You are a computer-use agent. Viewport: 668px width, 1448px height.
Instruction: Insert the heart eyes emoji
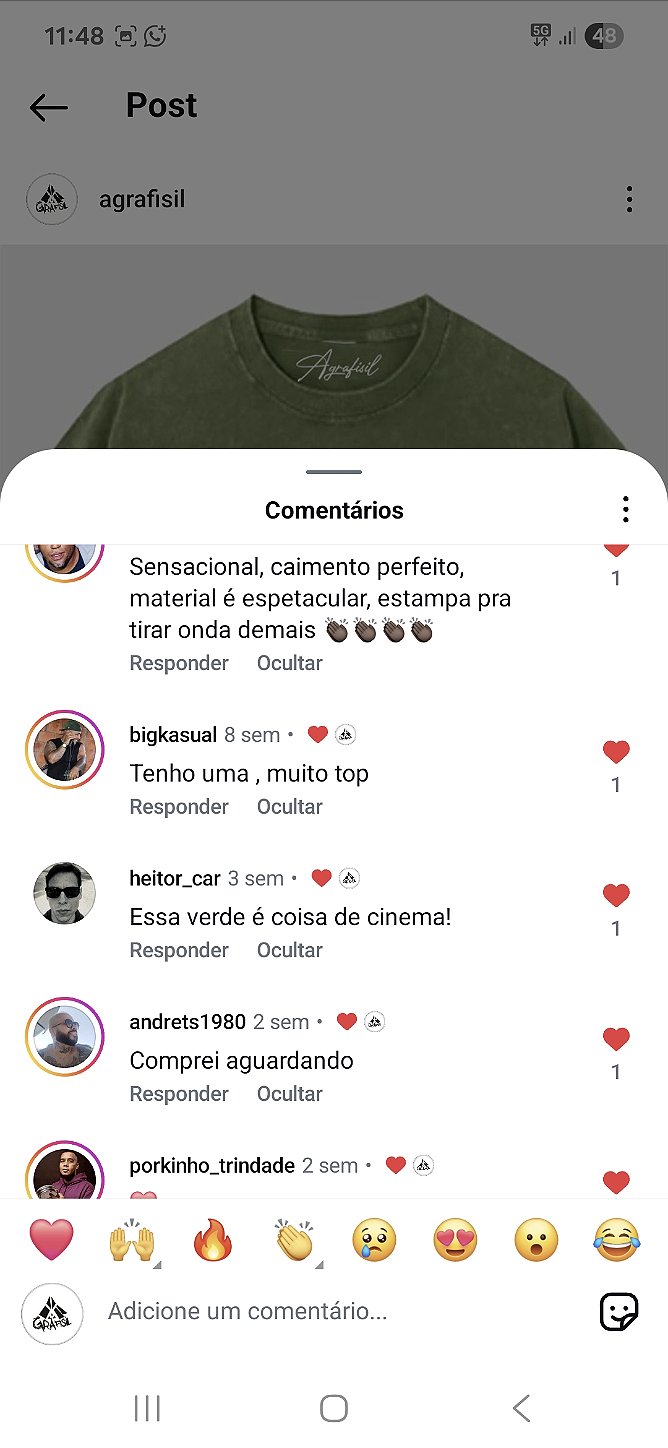[455, 1242]
